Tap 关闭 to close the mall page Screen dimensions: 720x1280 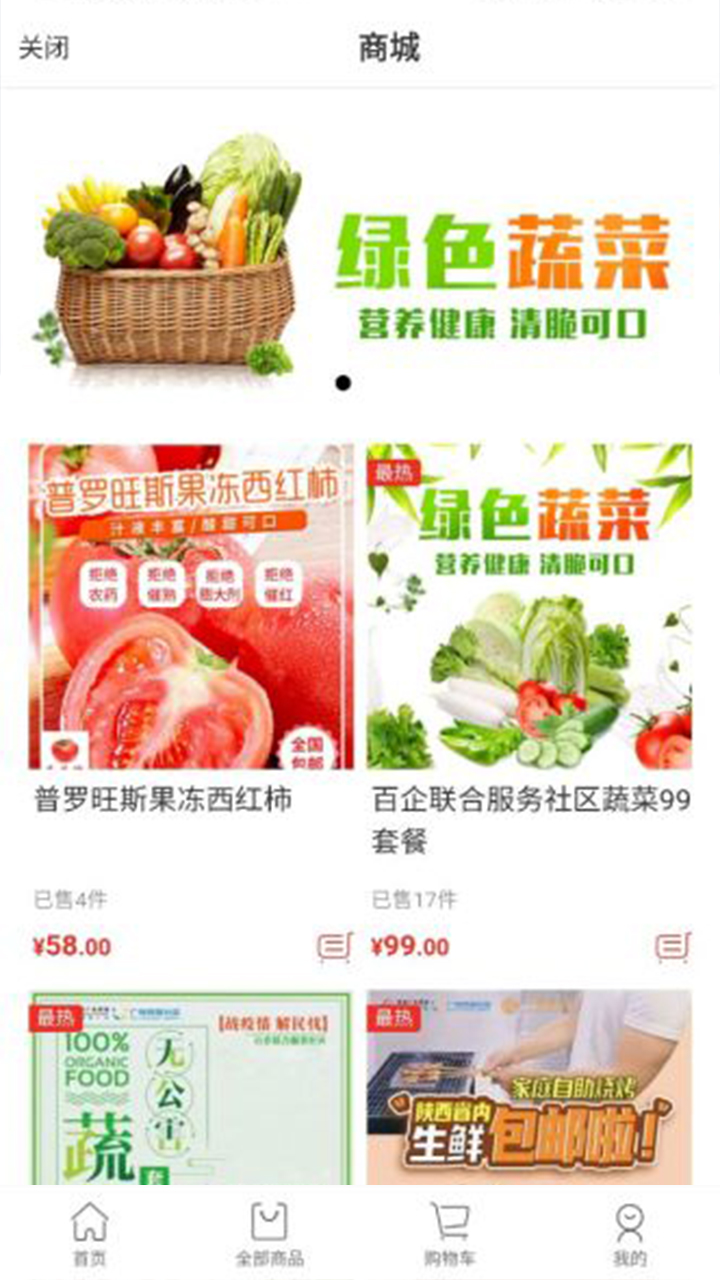(x=44, y=48)
